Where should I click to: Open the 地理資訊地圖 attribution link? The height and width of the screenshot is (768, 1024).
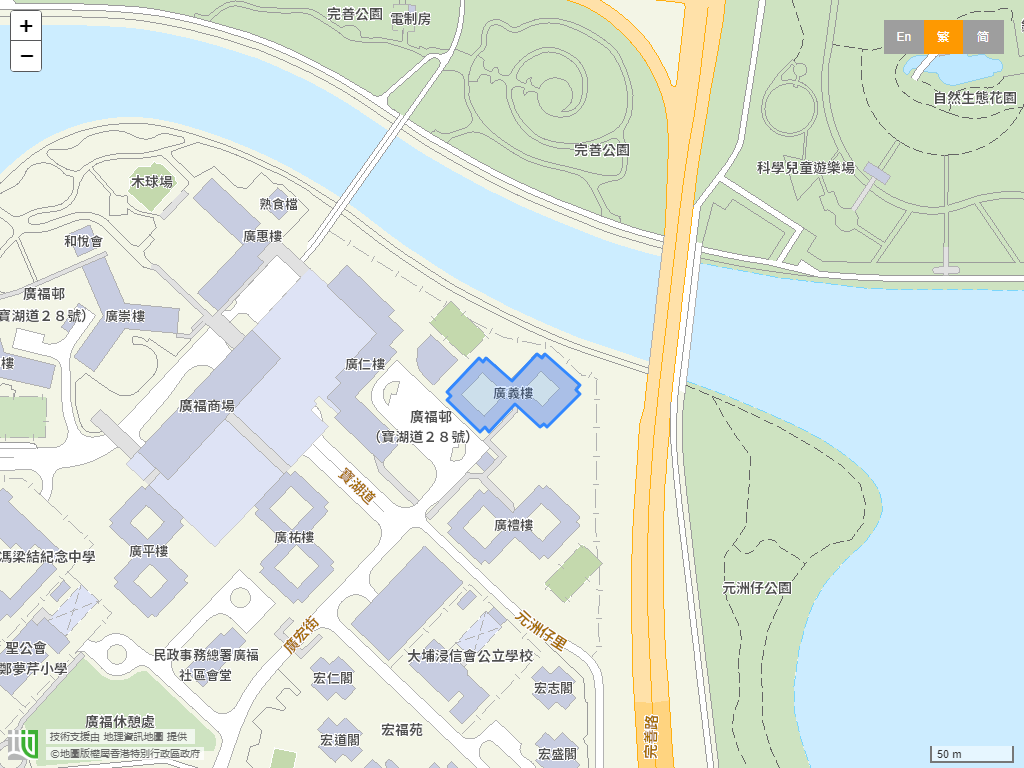pyautogui.click(x=133, y=736)
